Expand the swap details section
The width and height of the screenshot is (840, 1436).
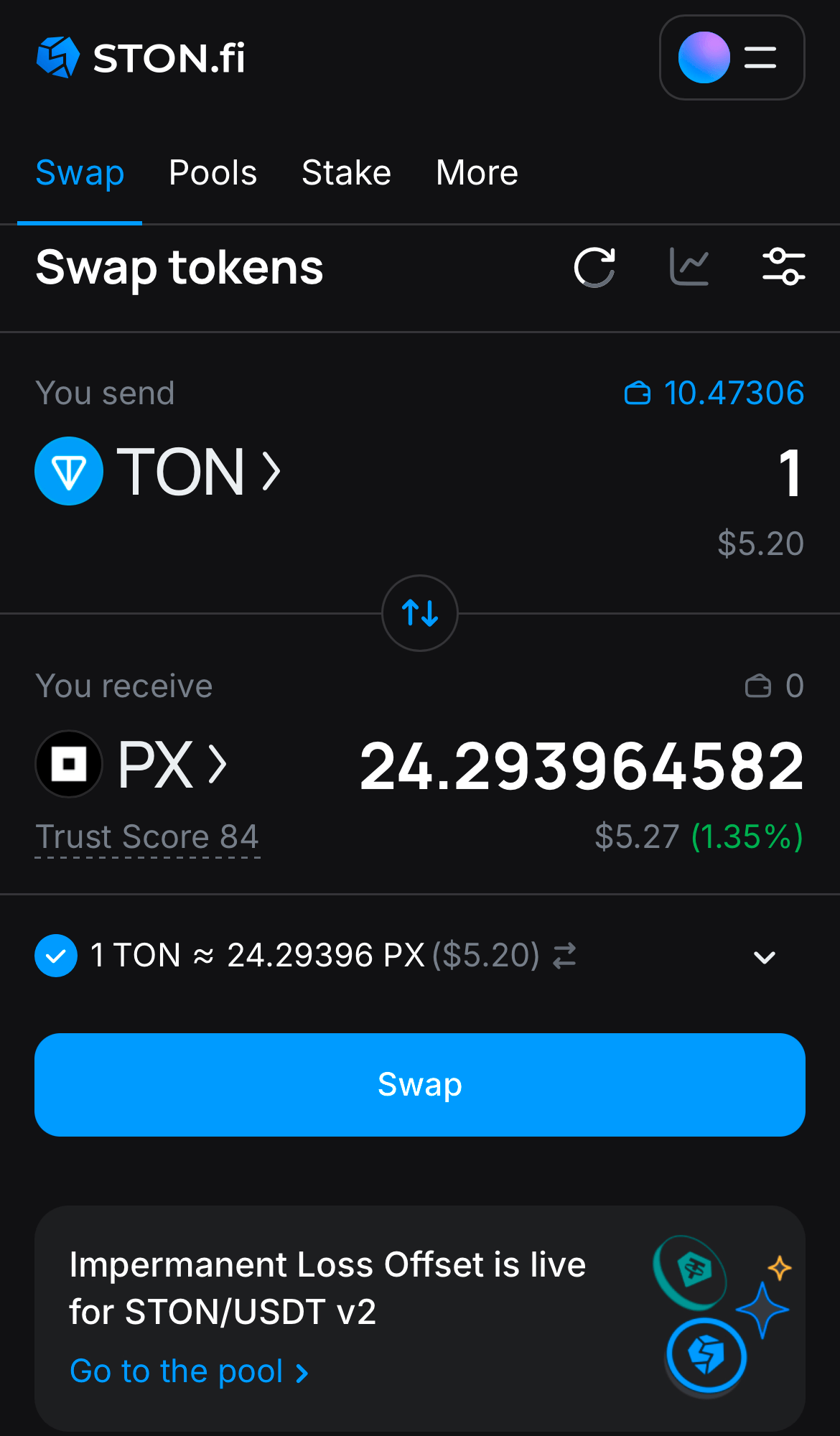point(764,956)
